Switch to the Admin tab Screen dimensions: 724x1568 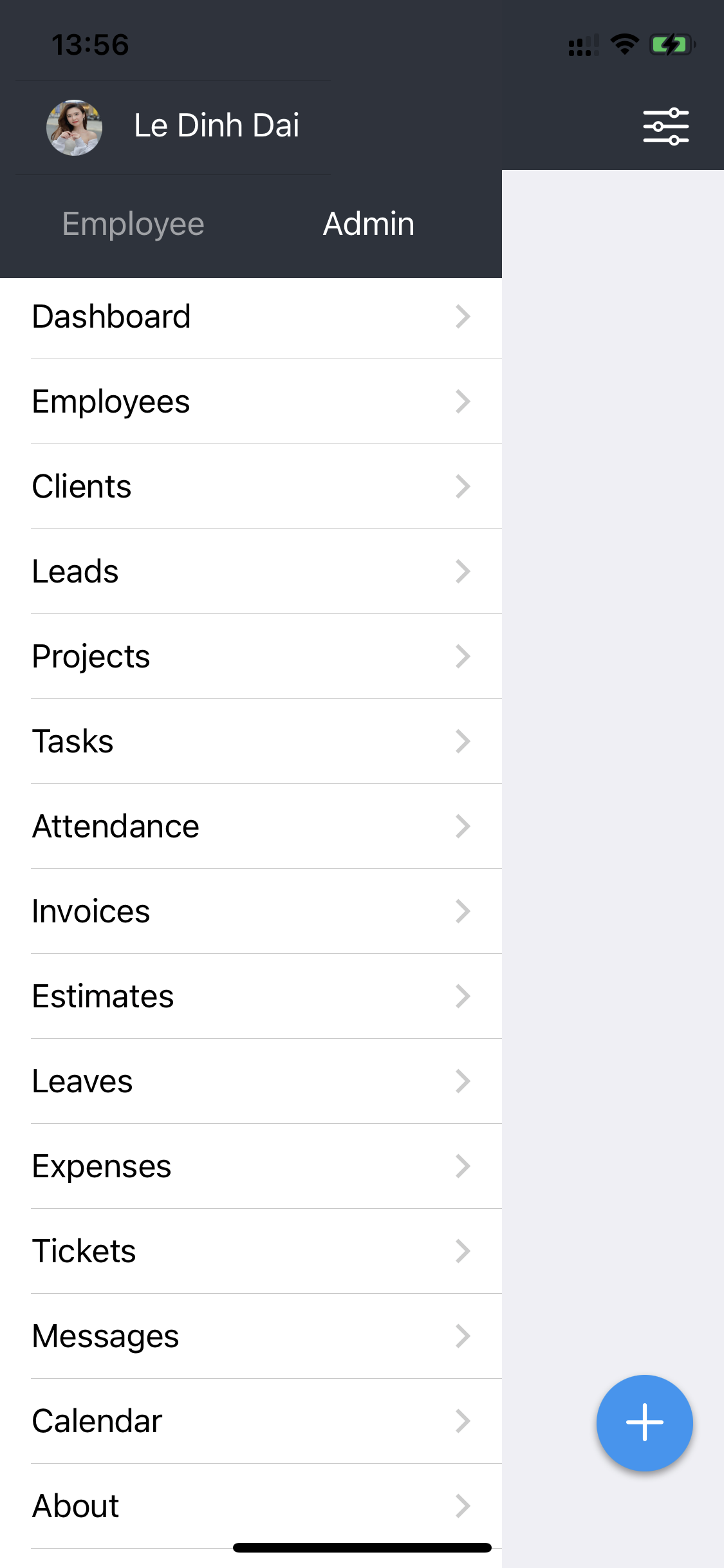pos(368,224)
